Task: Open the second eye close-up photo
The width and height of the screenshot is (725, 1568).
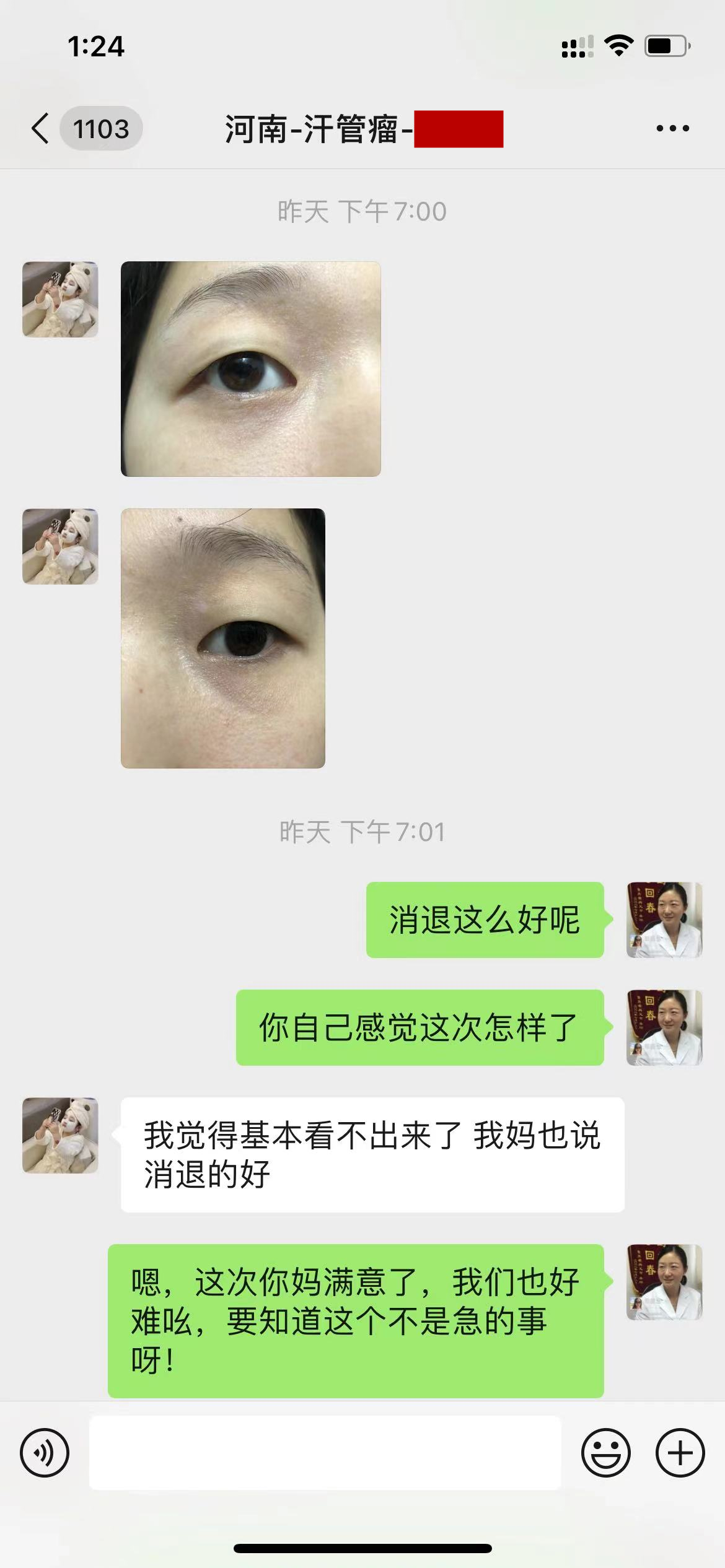Action: pos(223,638)
